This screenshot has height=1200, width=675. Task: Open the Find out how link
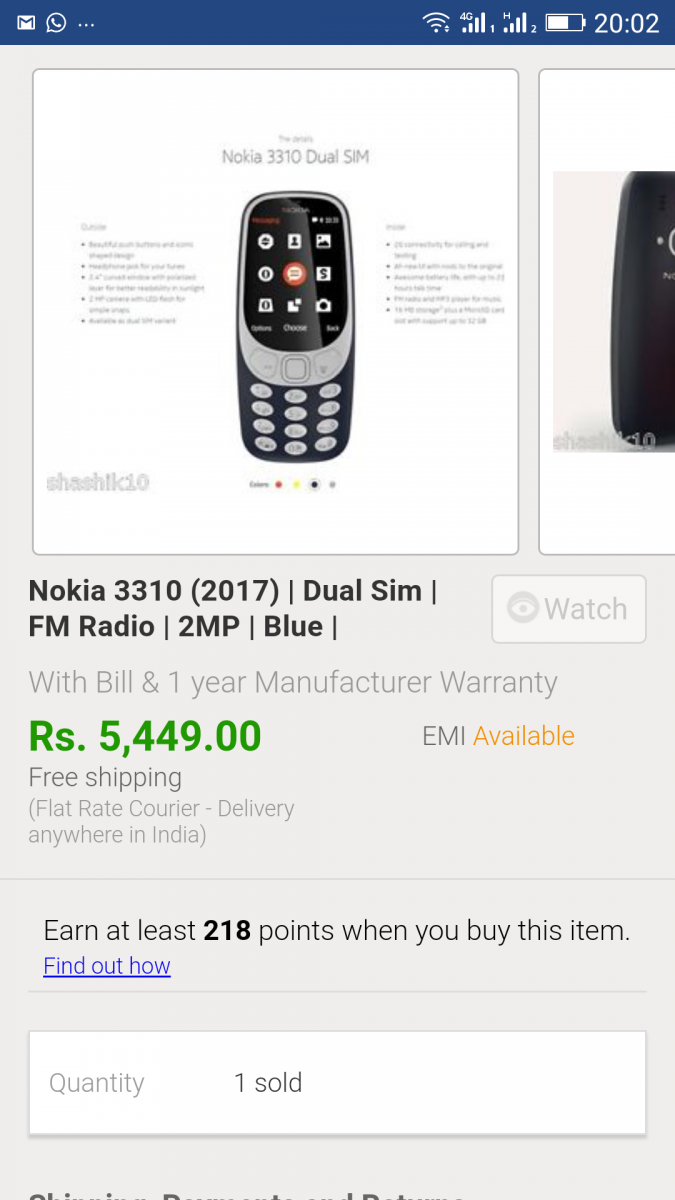tap(107, 966)
